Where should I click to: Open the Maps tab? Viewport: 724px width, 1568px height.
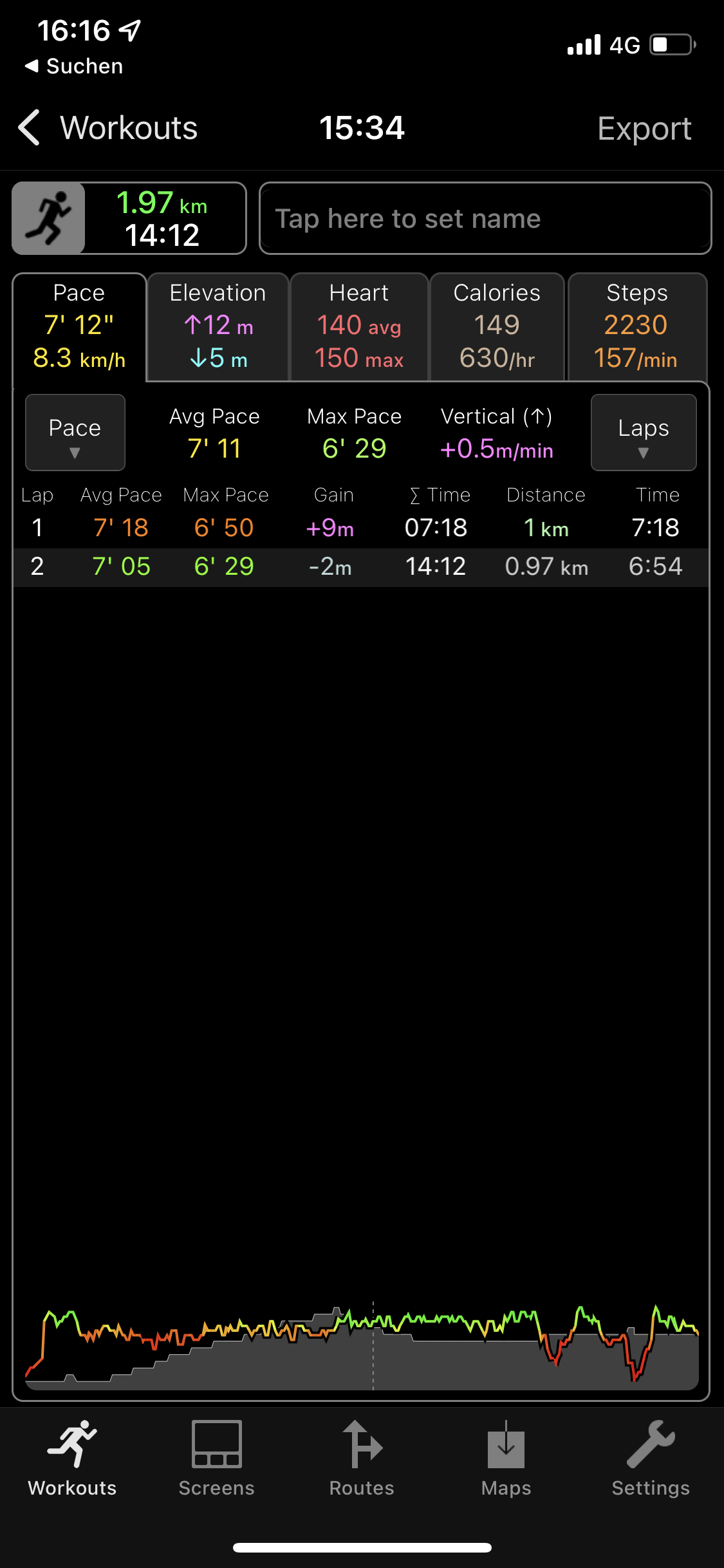[506, 1459]
